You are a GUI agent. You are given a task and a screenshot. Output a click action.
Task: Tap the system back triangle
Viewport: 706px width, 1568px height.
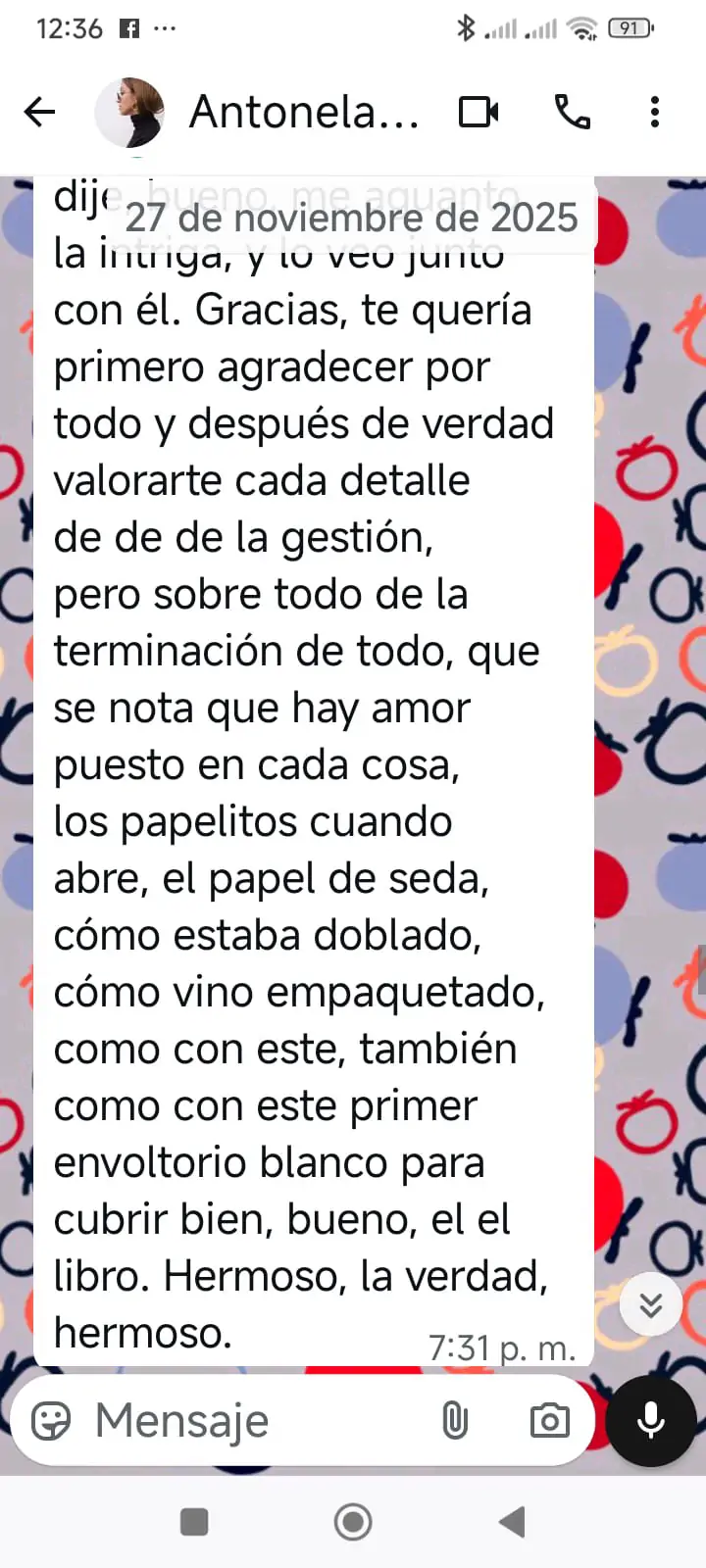512,1522
